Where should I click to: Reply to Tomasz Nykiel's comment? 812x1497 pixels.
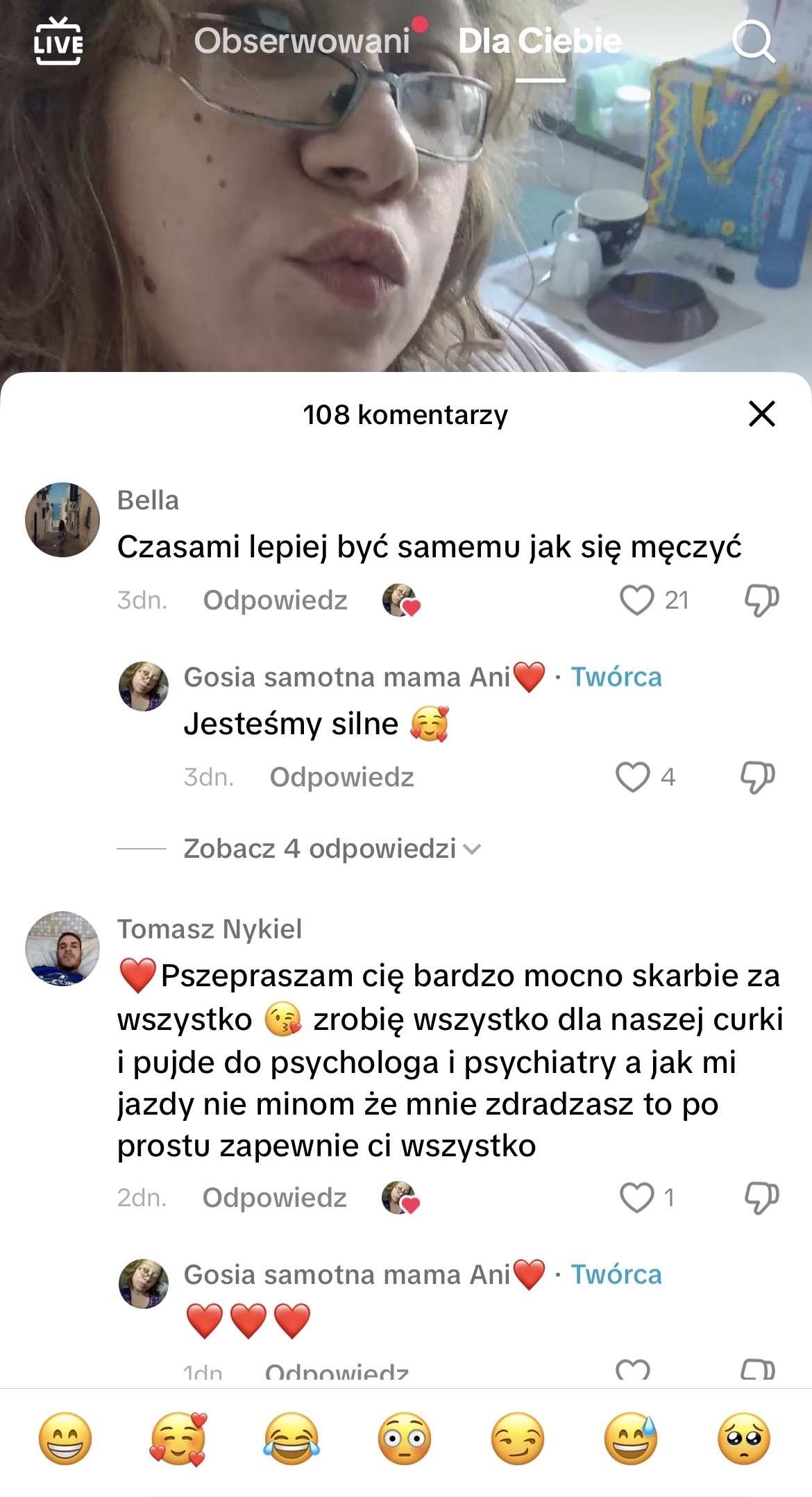[274, 1198]
